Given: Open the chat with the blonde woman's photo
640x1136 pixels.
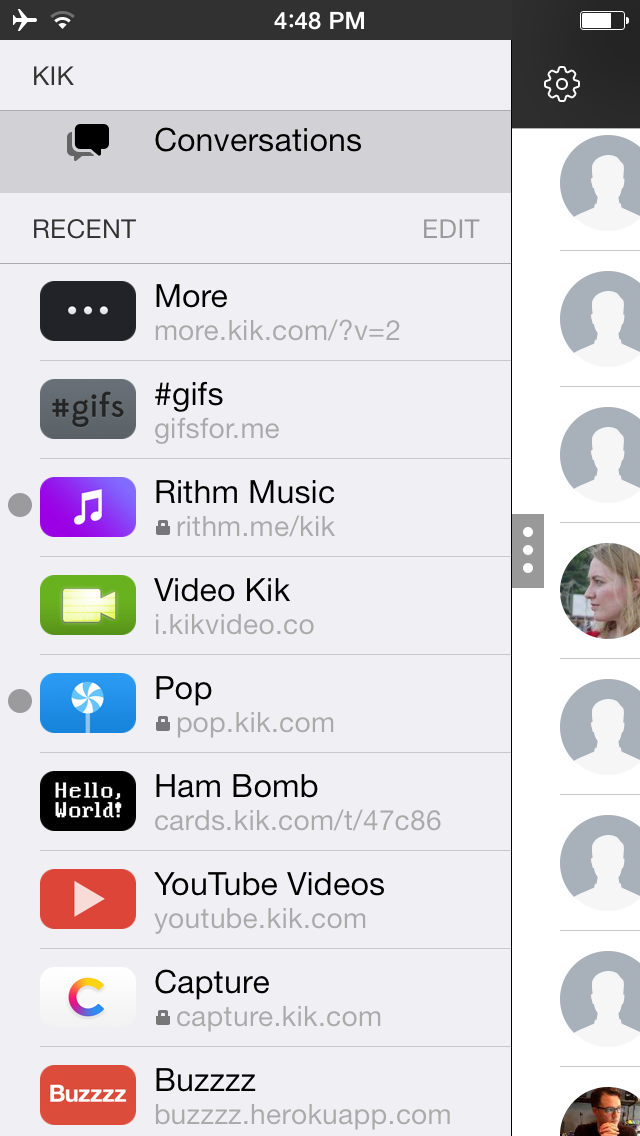Looking at the screenshot, I should point(600,590).
